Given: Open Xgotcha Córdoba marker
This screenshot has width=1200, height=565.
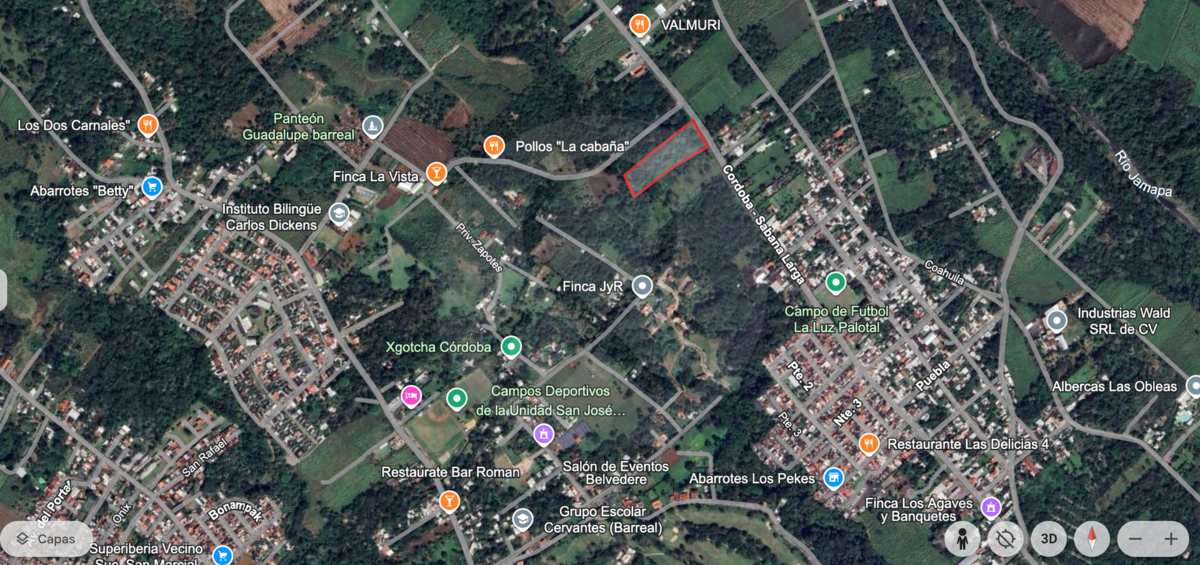Looking at the screenshot, I should coord(511,347).
